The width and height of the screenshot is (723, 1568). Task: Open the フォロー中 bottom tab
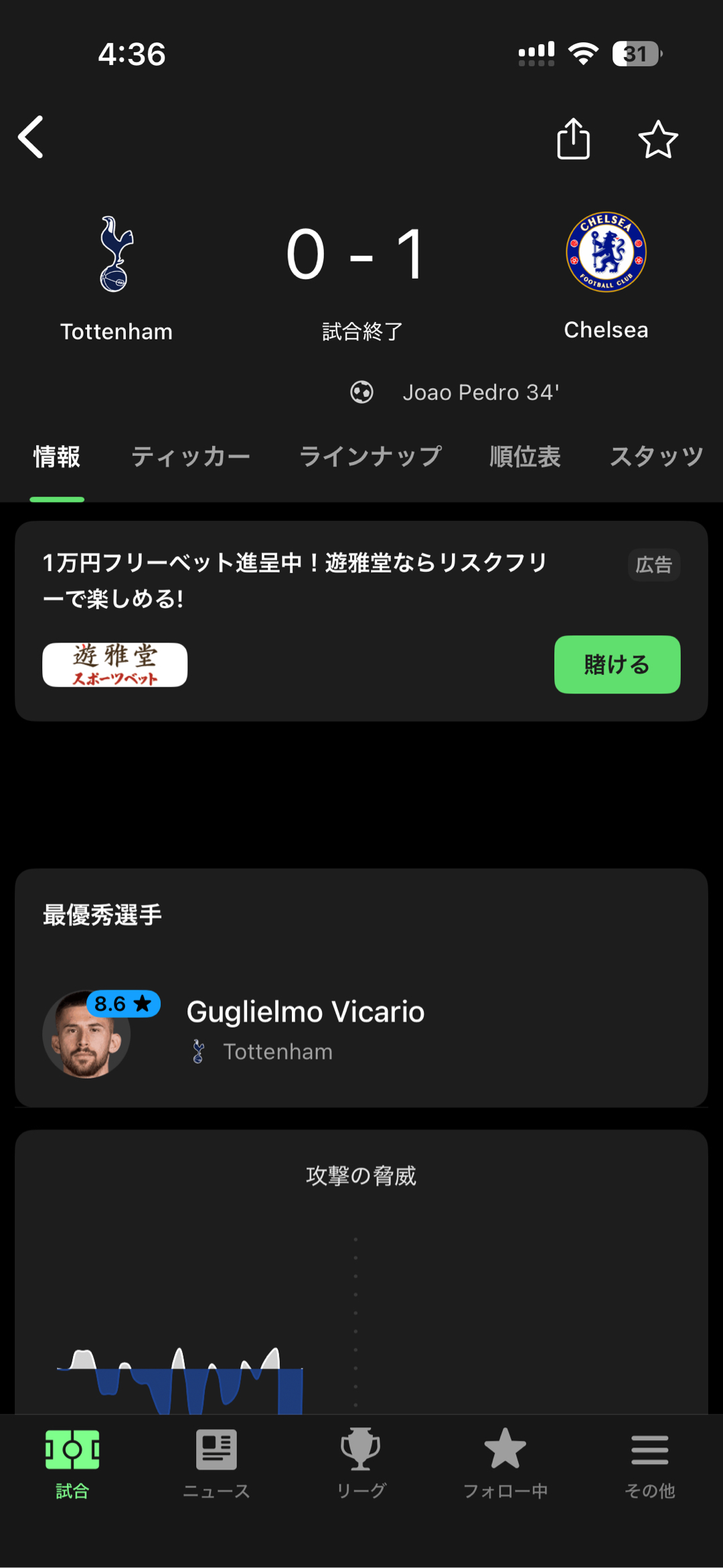pyautogui.click(x=505, y=1464)
